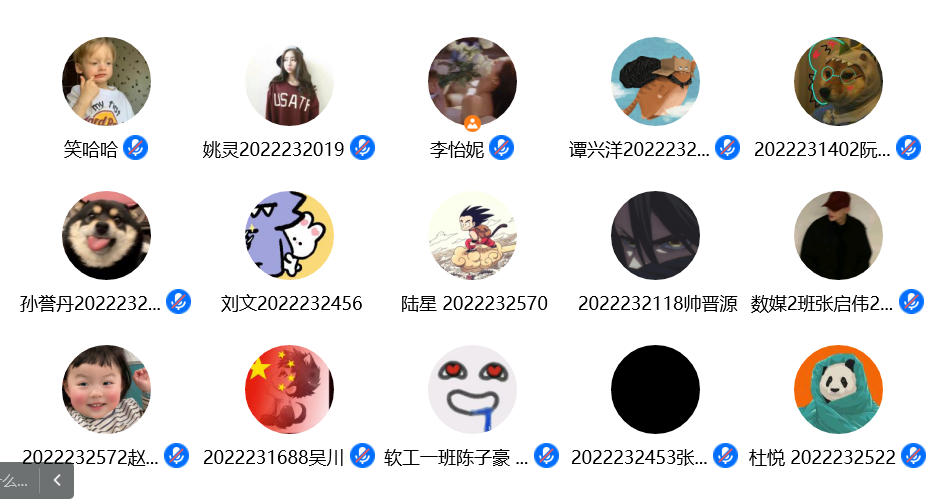
Task: Select participant 数媒2班张启伟
Action: point(838,236)
